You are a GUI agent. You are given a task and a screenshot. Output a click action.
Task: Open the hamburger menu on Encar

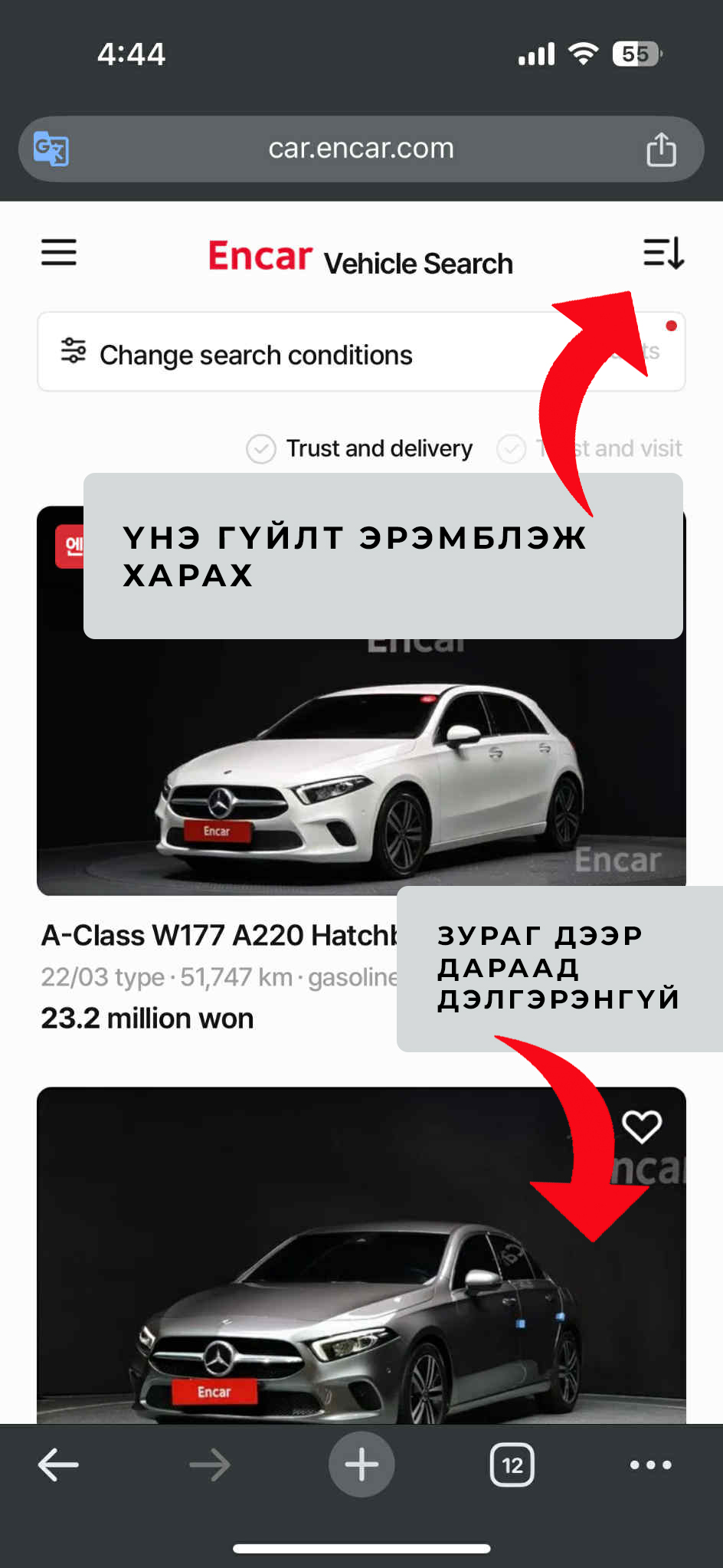coord(59,252)
